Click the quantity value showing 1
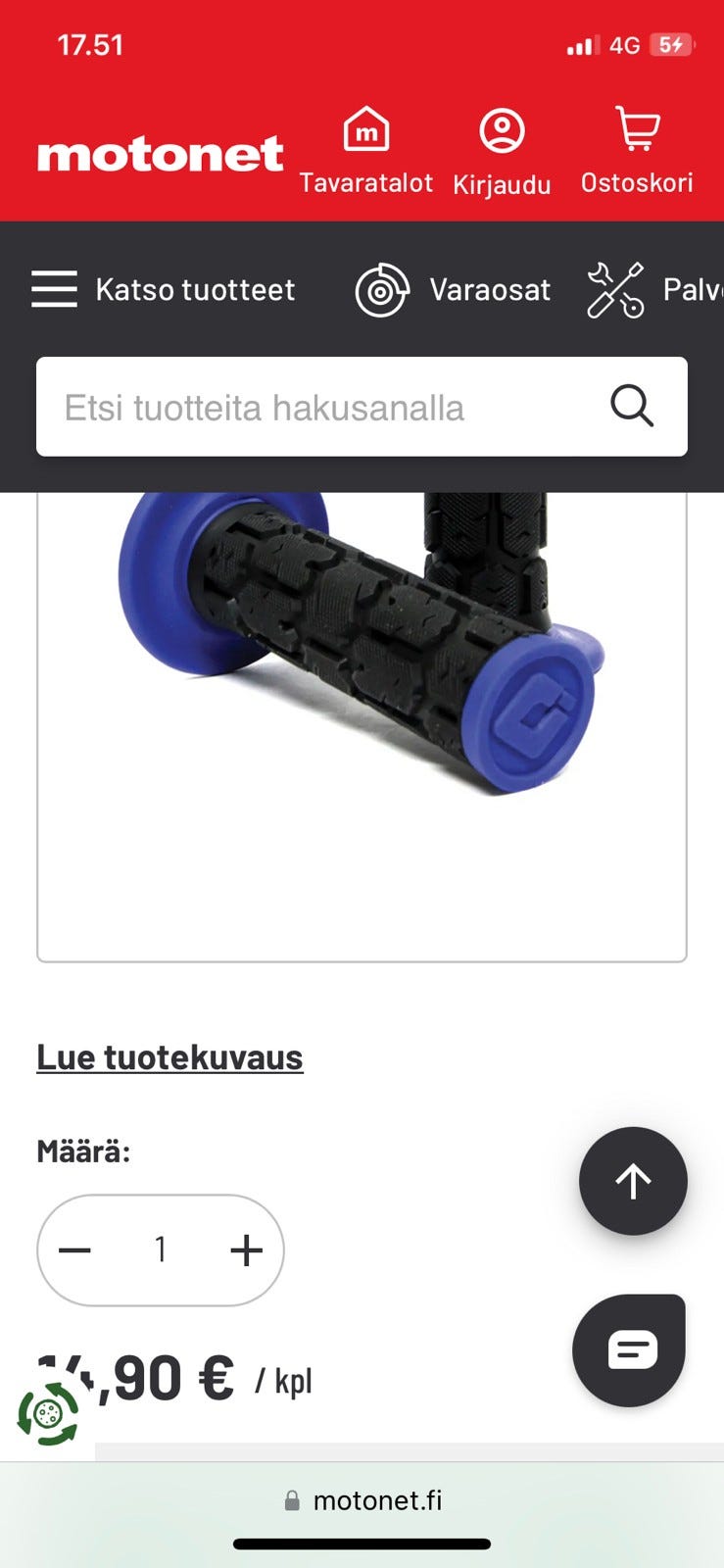Viewport: 724px width, 1568px height. pos(161,1250)
